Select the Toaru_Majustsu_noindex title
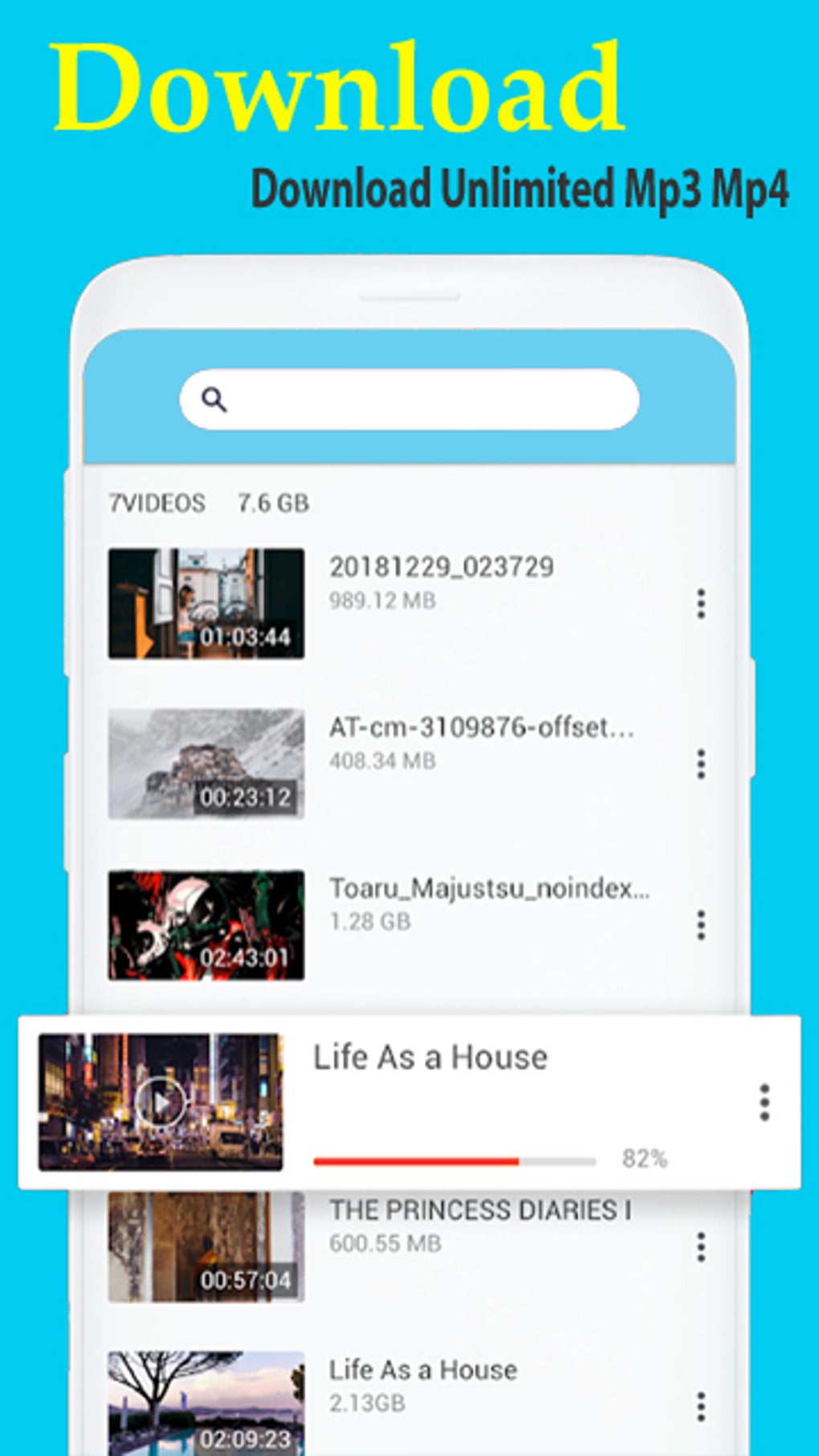Screen dimensions: 819x1456 pos(491,886)
